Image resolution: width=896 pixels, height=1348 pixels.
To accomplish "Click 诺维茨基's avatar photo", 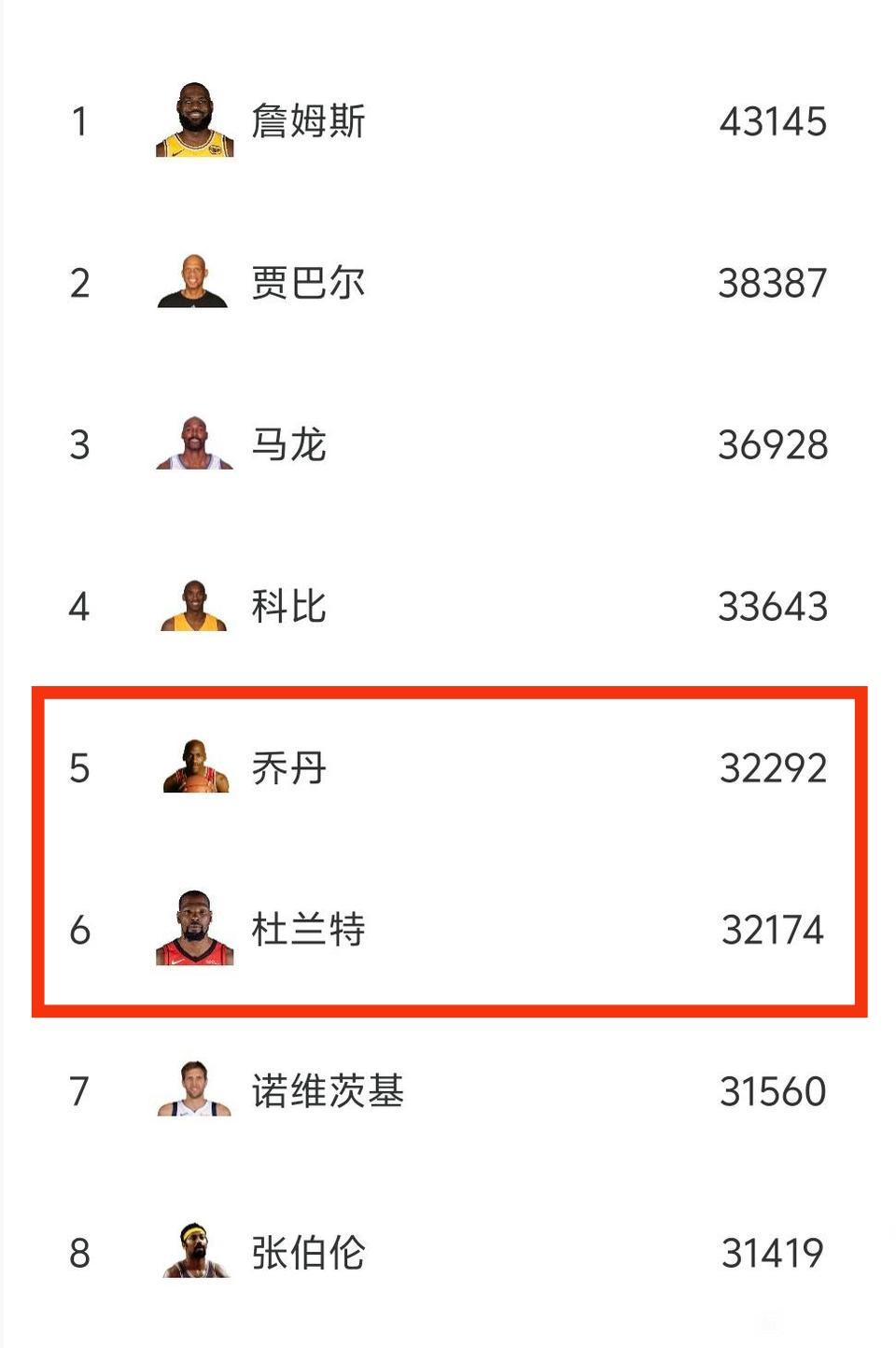I will point(191,1090).
